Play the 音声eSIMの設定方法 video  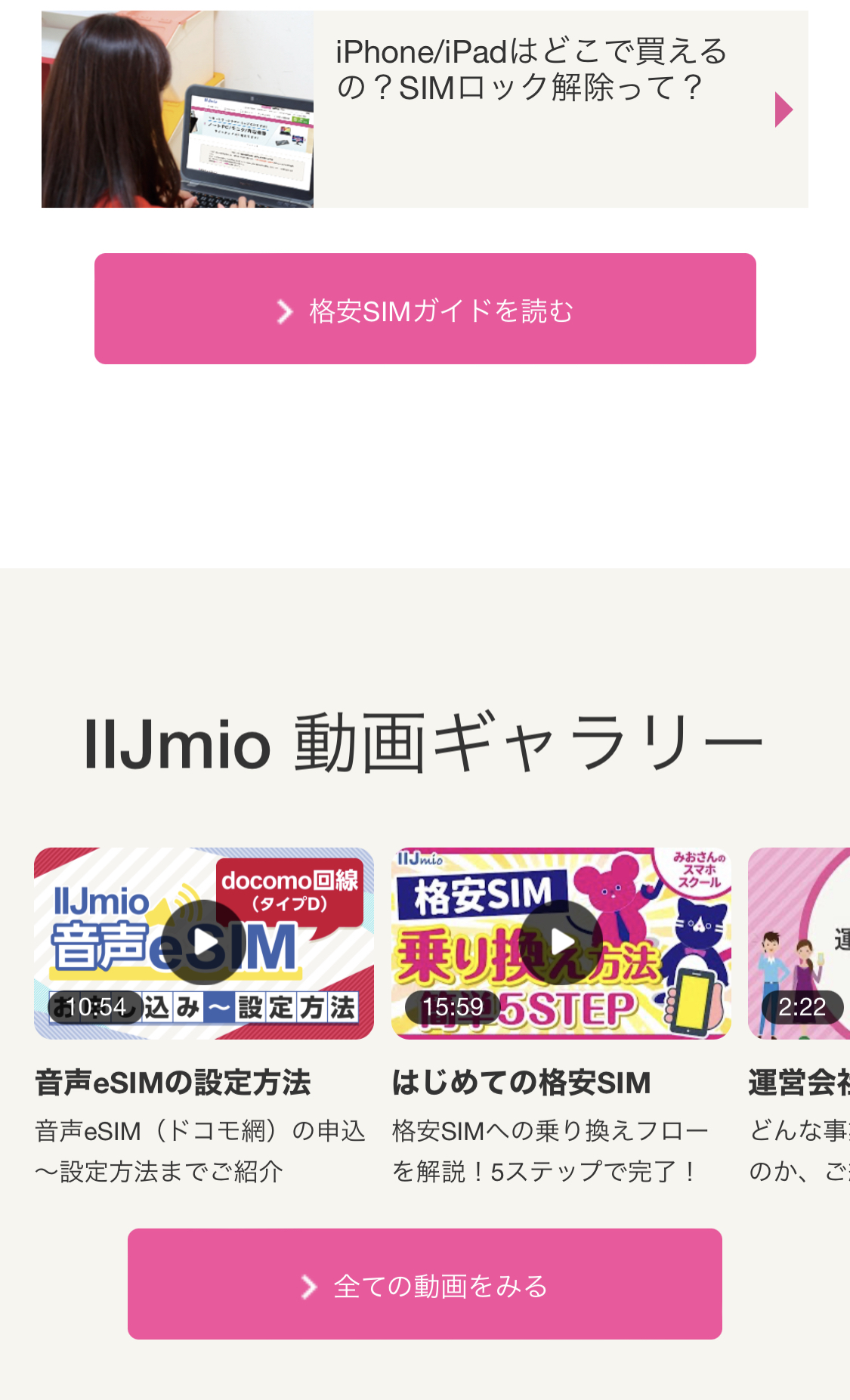203,942
